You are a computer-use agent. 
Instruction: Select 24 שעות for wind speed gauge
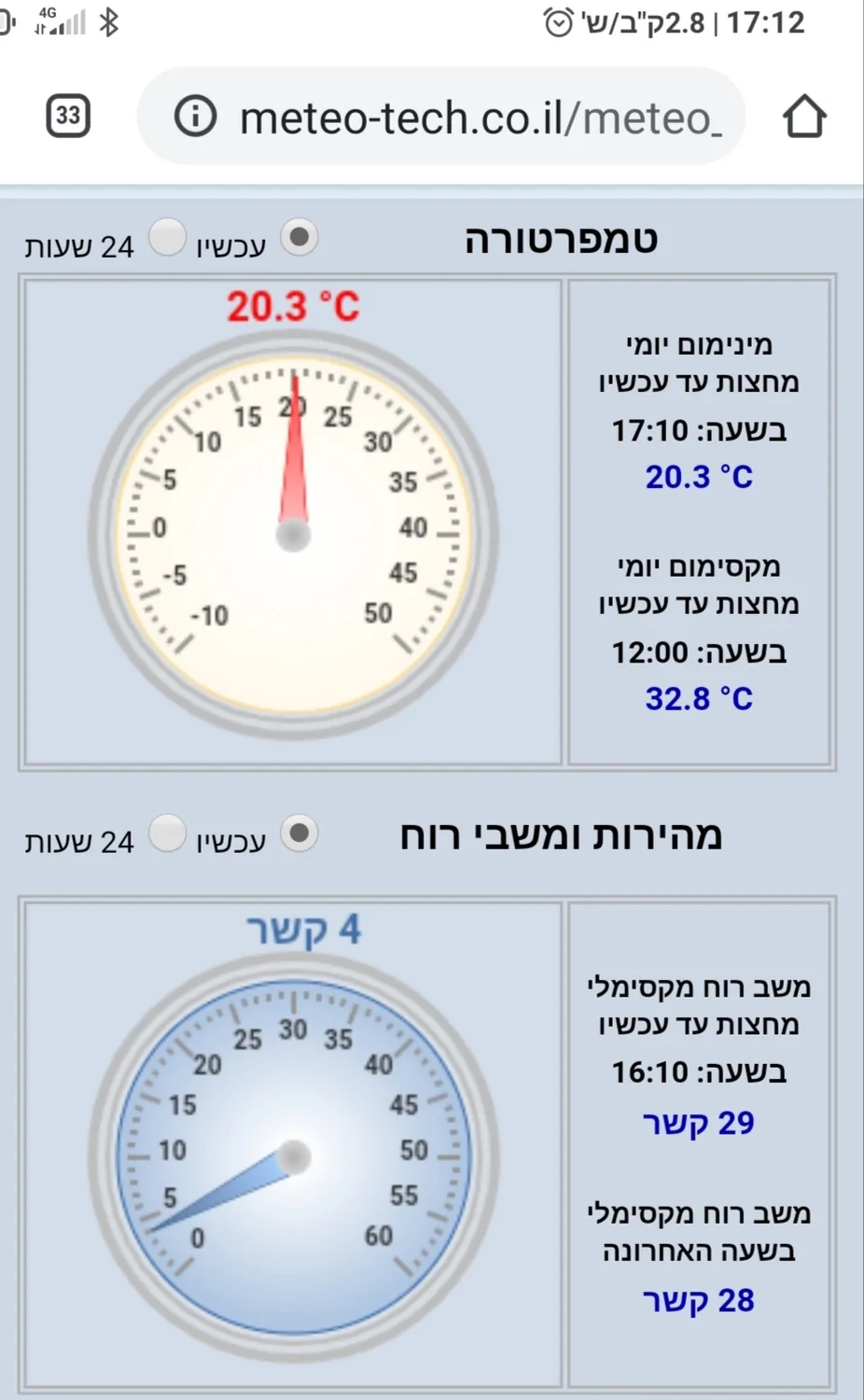[x=168, y=833]
